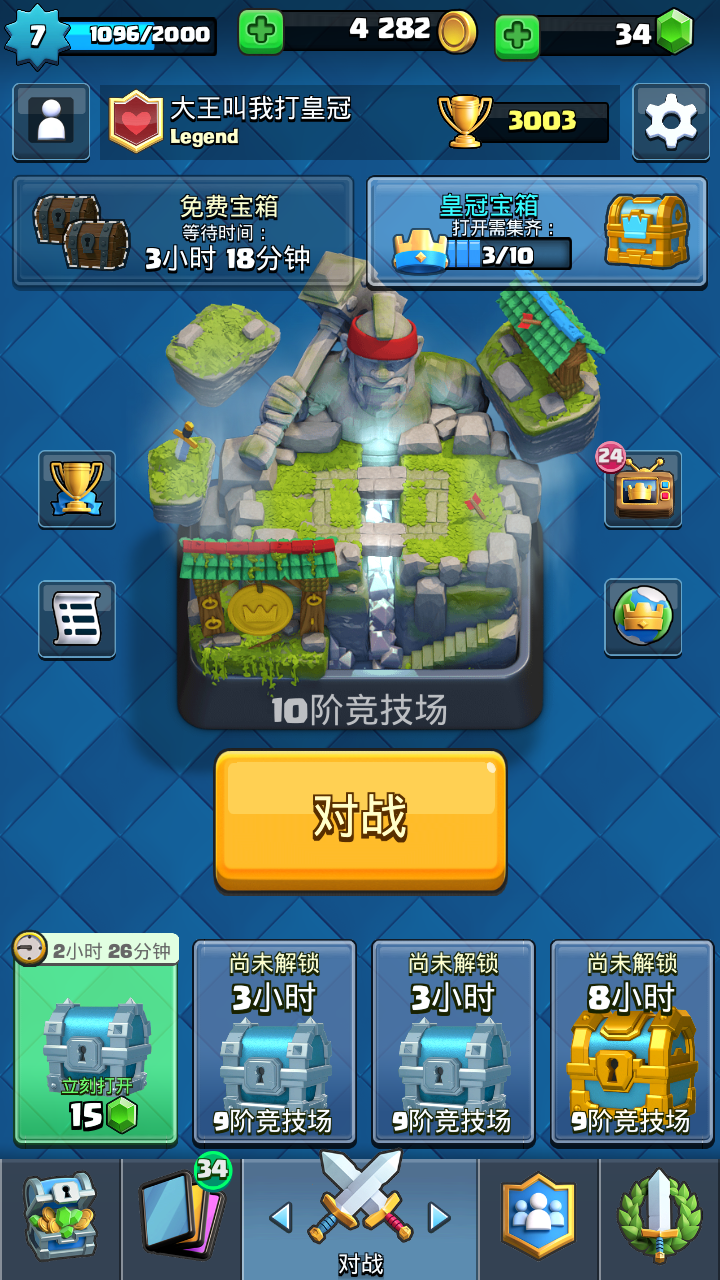
Task: Tap the left arrow beside 对战 tab
Action: 281,1218
